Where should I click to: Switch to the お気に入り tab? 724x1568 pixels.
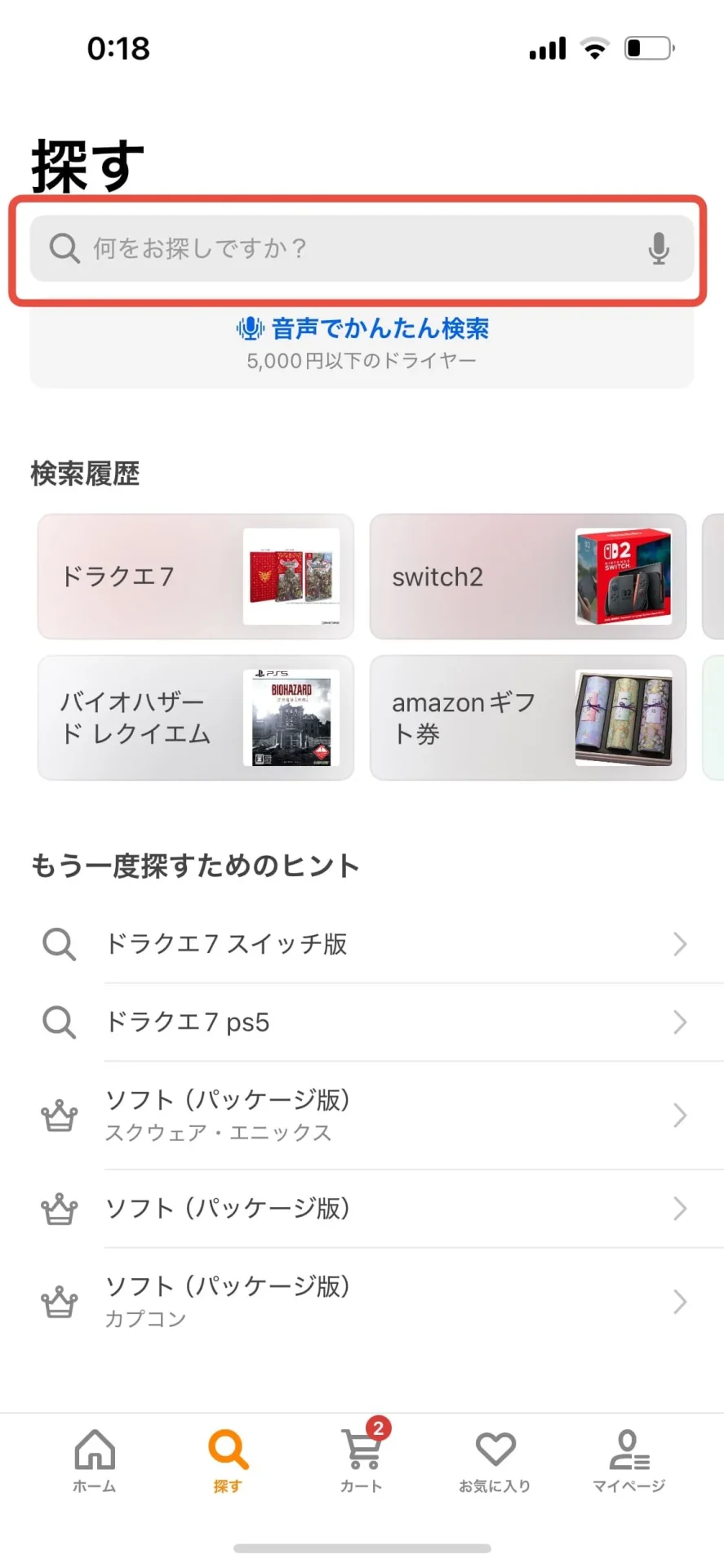pyautogui.click(x=495, y=1460)
